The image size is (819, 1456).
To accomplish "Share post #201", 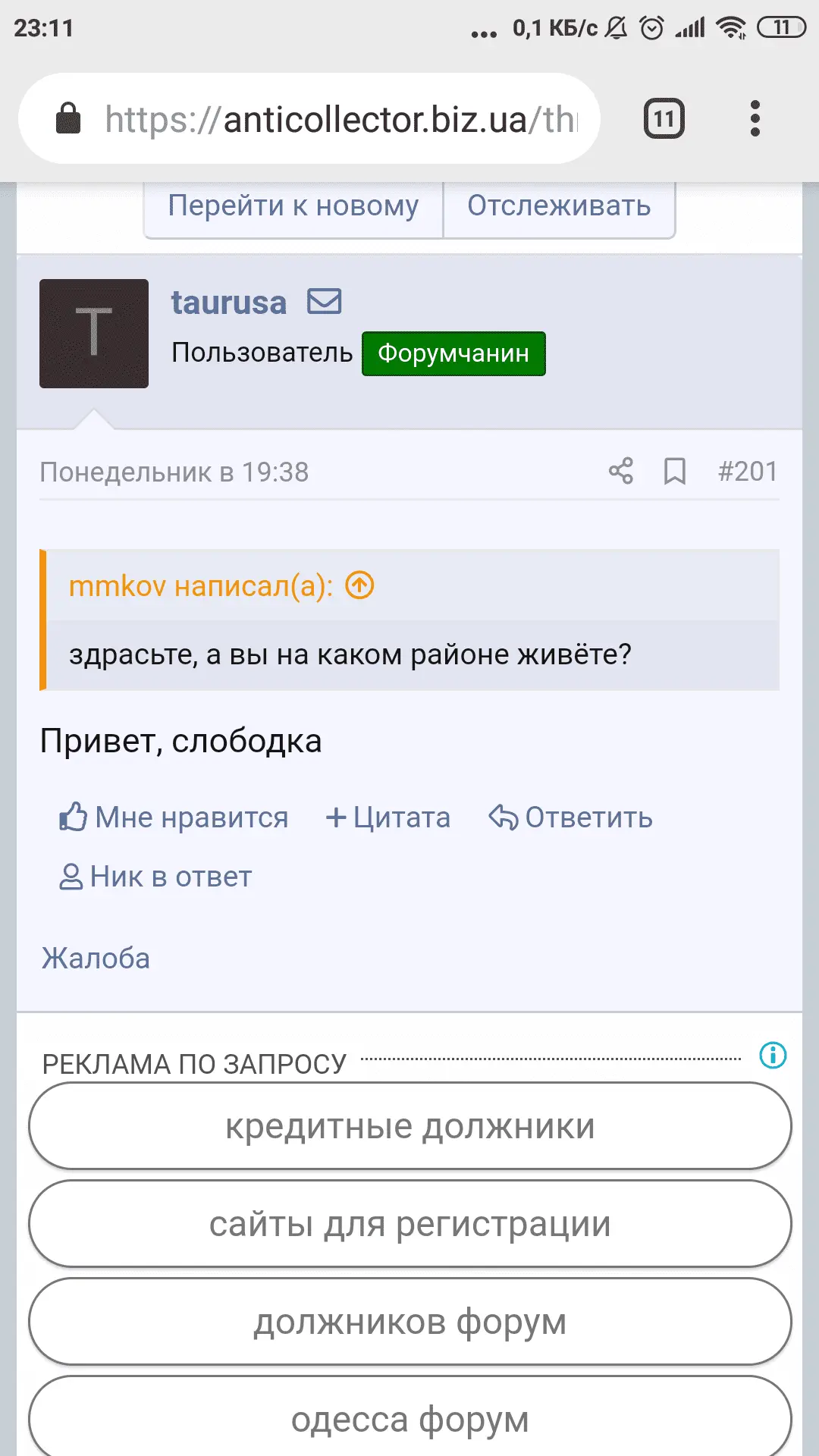I will pos(620,472).
